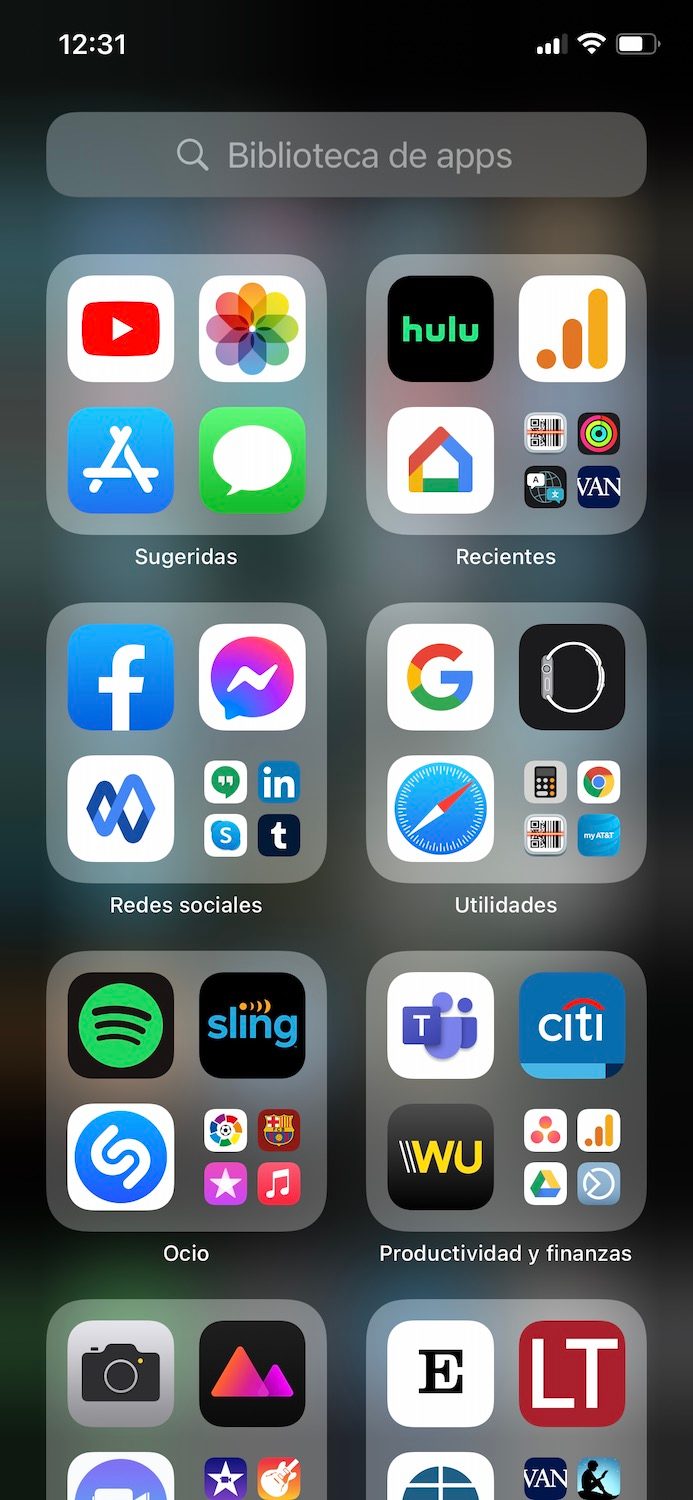
Task: Launch YouTube from Sugeridas
Action: click(x=120, y=328)
